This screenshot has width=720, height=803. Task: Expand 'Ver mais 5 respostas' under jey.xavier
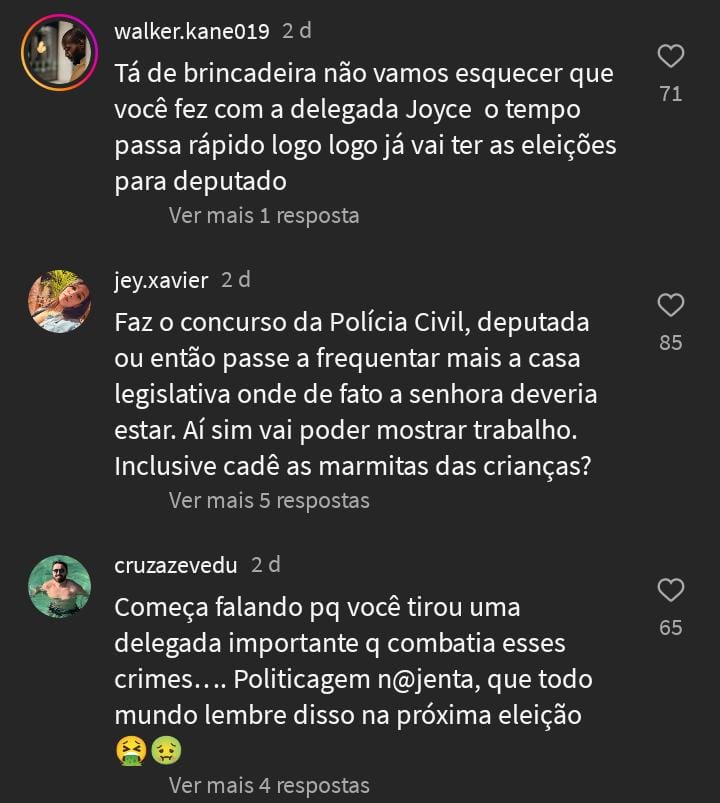269,500
